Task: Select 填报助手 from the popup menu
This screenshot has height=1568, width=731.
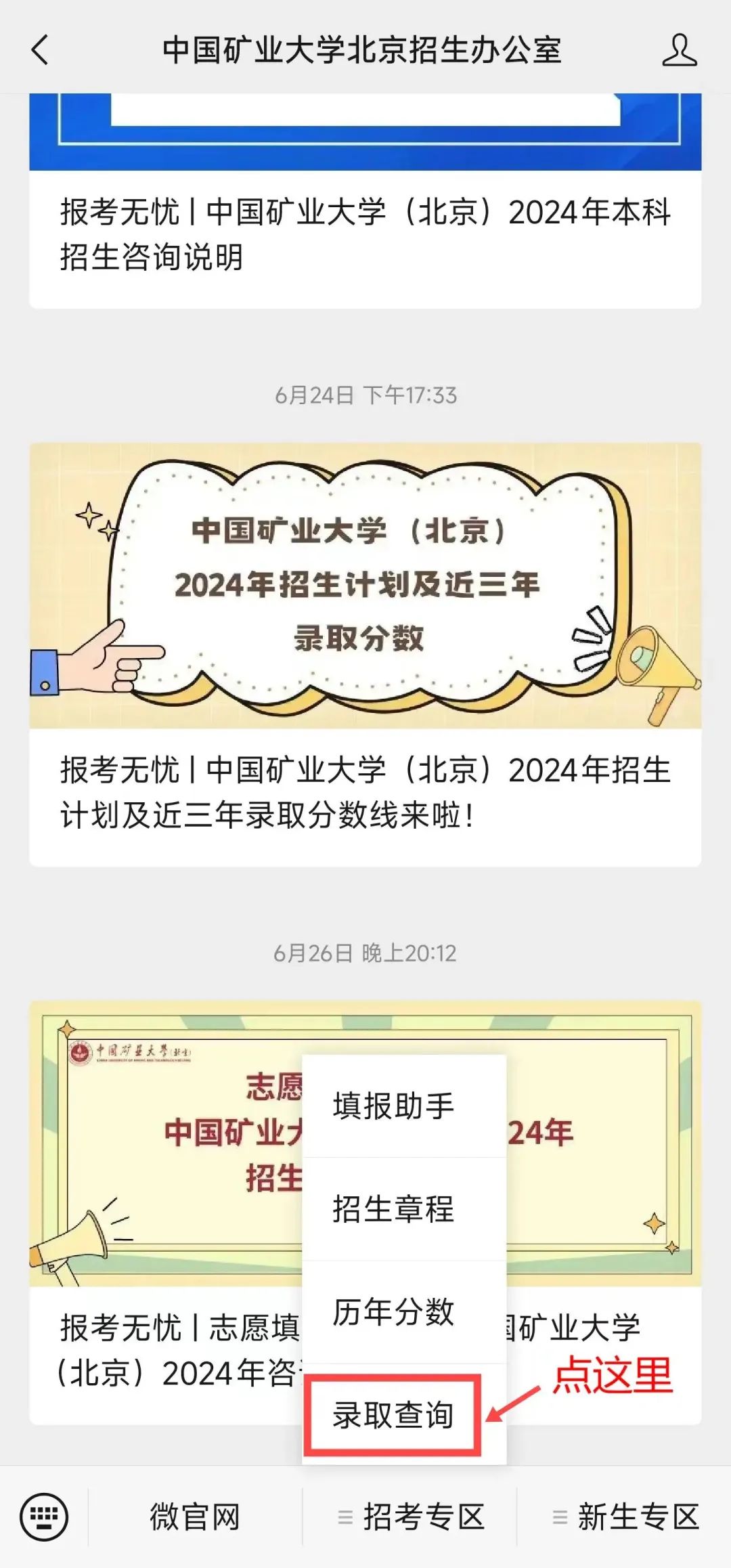Action: point(394,1106)
